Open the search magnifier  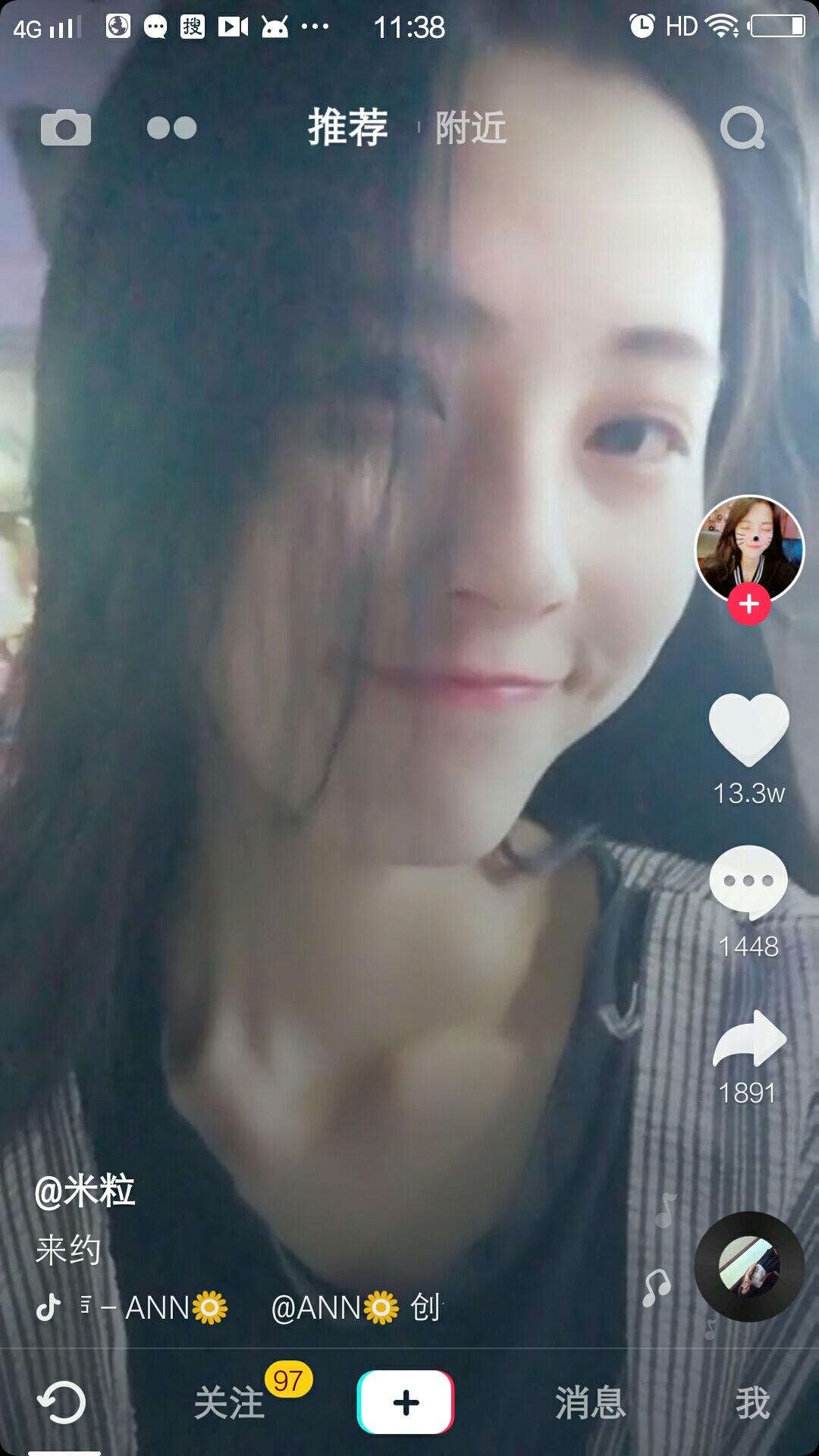pyautogui.click(x=742, y=128)
